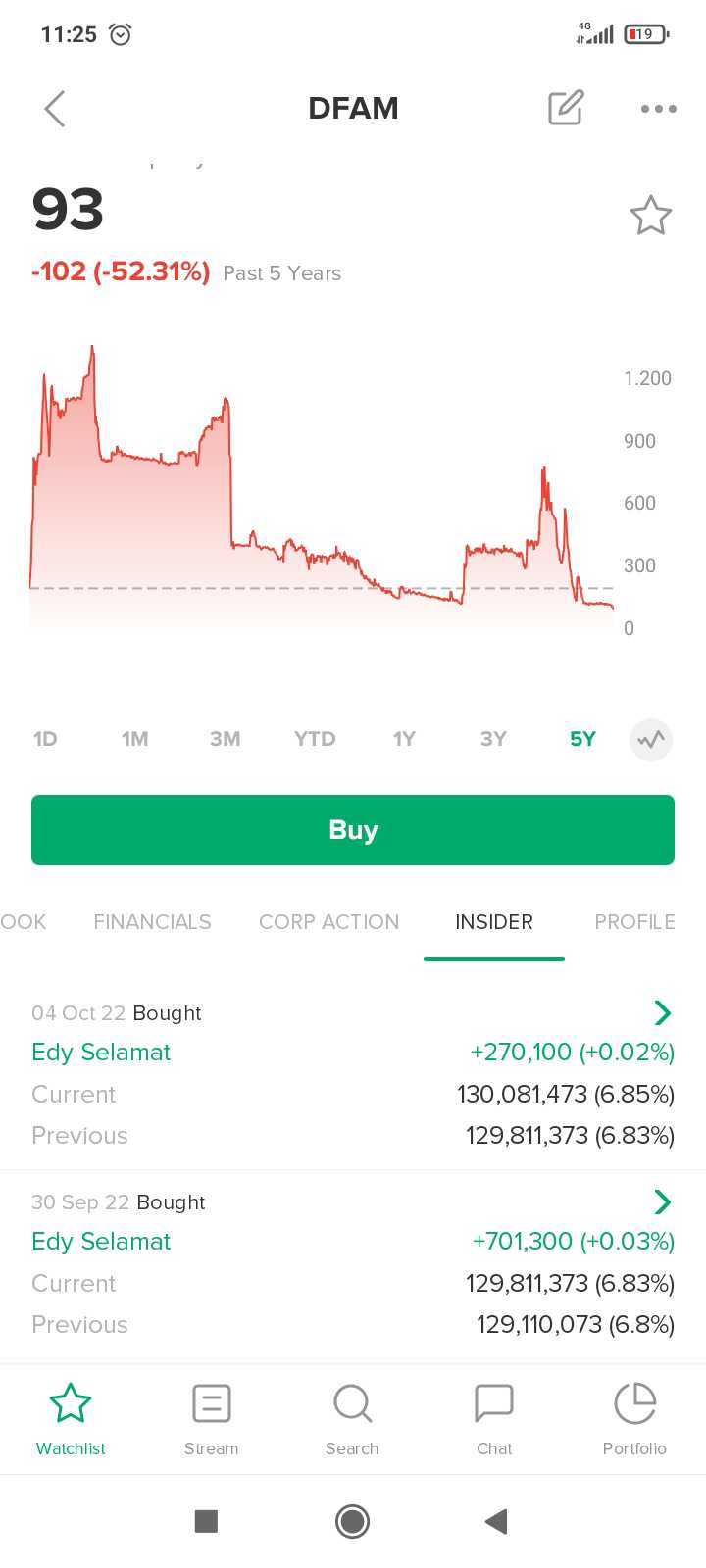
Task: Open the CORP ACTION tab
Action: click(328, 922)
